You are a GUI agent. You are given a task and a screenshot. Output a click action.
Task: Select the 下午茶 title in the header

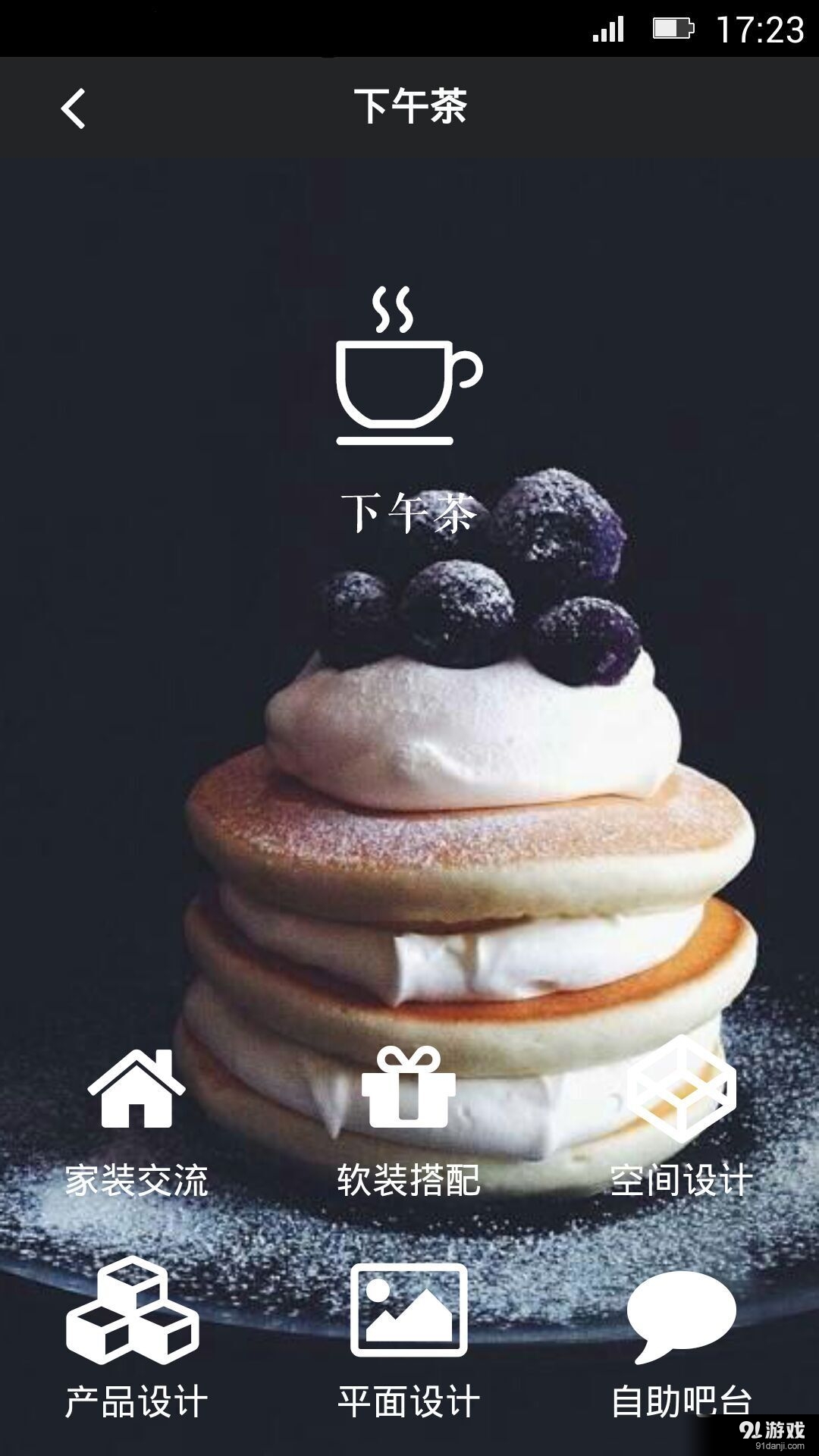pos(409,106)
